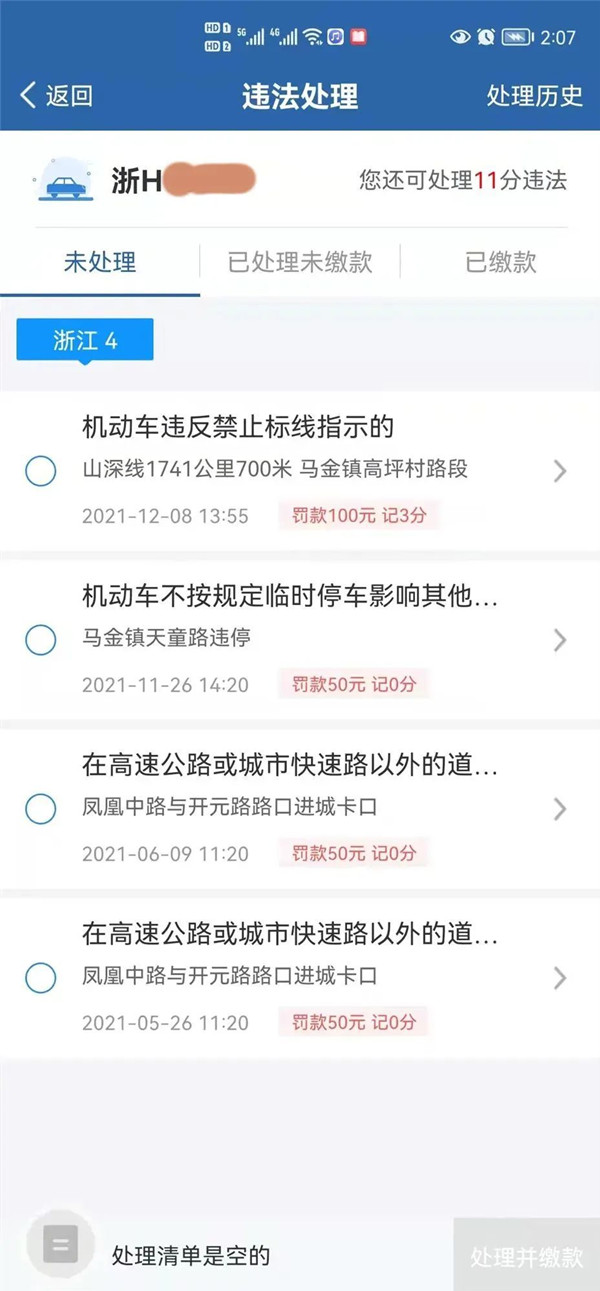This screenshot has width=600, height=1291.
Task: Check the radio button for 2021-05-26 violation
Action: (40, 978)
